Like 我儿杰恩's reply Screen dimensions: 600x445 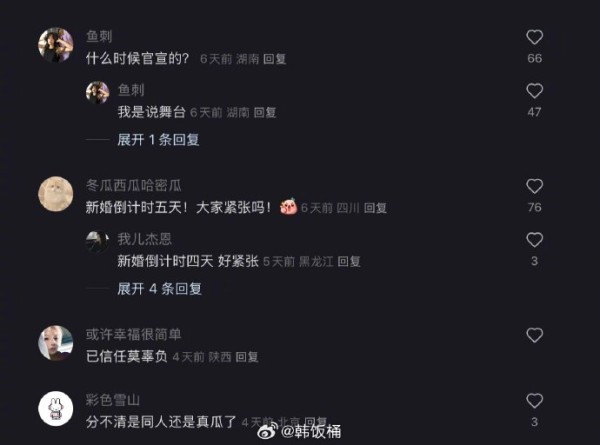(534, 240)
